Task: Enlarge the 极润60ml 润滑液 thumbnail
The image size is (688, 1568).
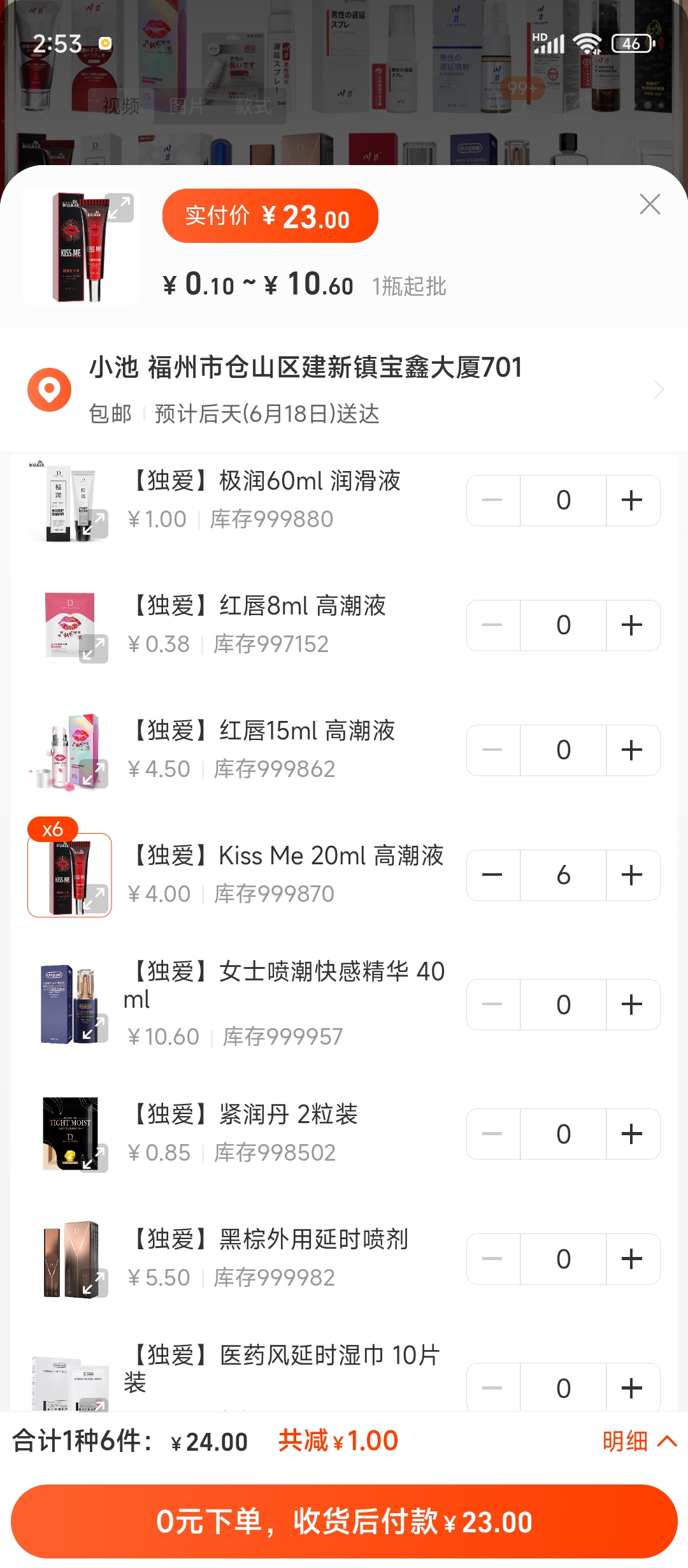Action: [x=94, y=525]
